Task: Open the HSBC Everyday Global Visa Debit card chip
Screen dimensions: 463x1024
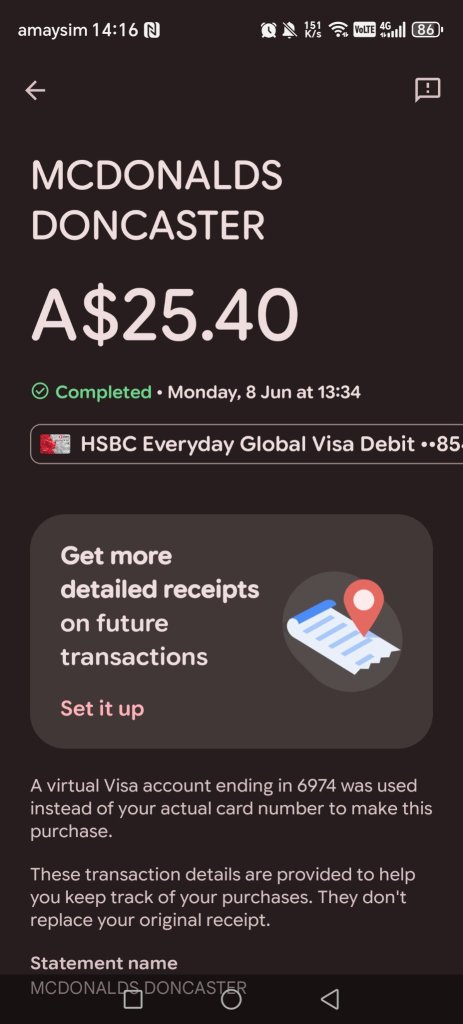Action: tap(247, 444)
